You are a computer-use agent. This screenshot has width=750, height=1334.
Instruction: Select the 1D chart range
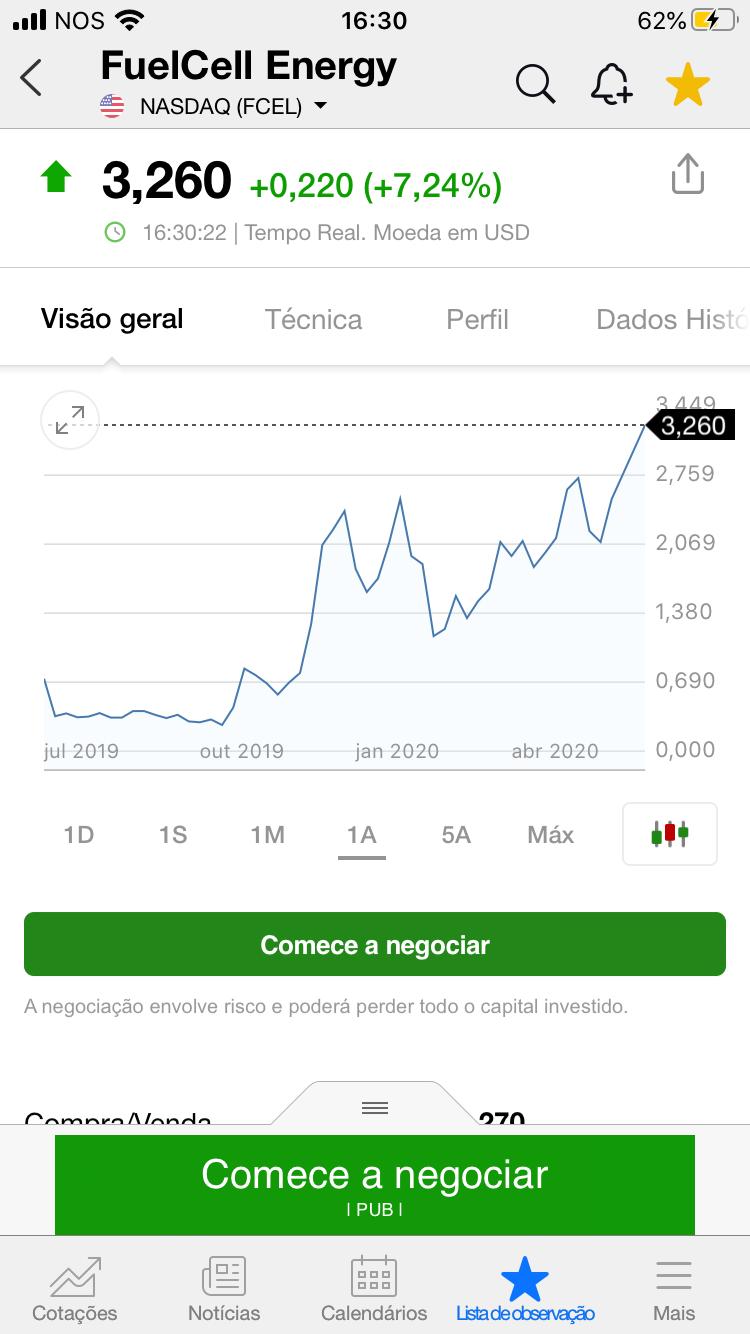click(x=79, y=834)
